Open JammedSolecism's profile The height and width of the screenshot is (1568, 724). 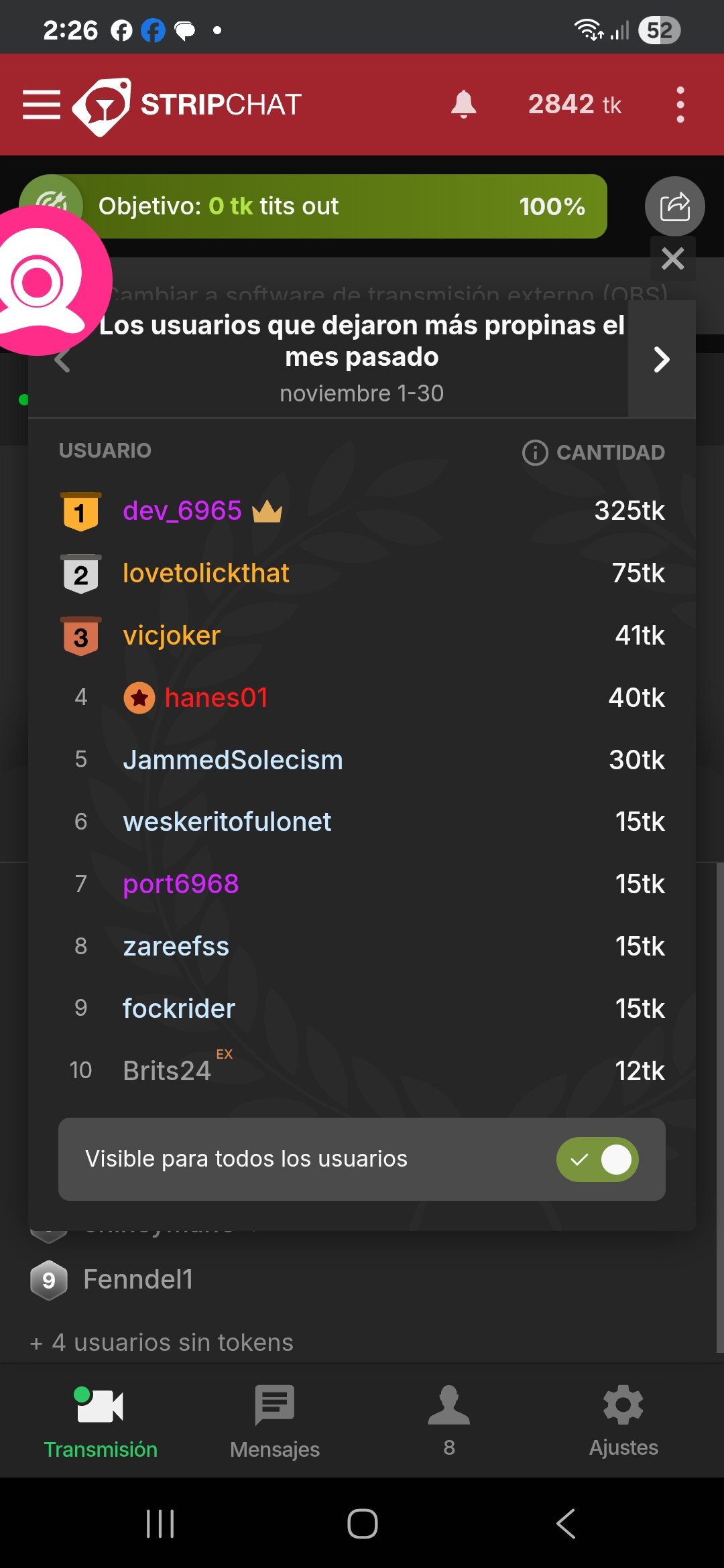[x=233, y=761]
